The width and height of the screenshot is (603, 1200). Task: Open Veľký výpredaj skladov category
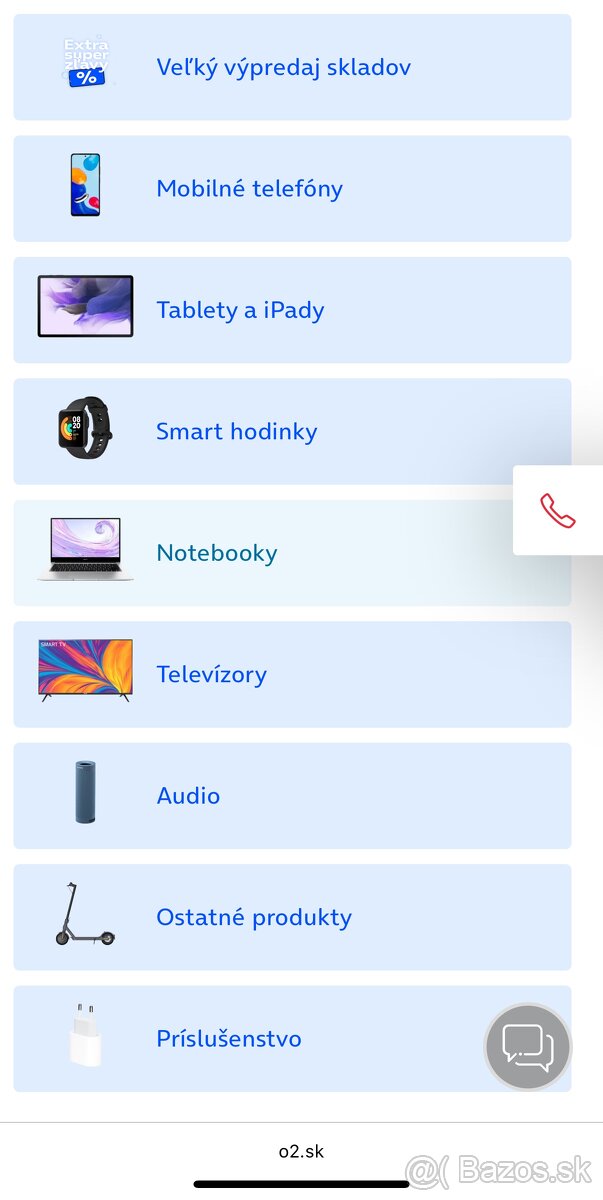283,67
